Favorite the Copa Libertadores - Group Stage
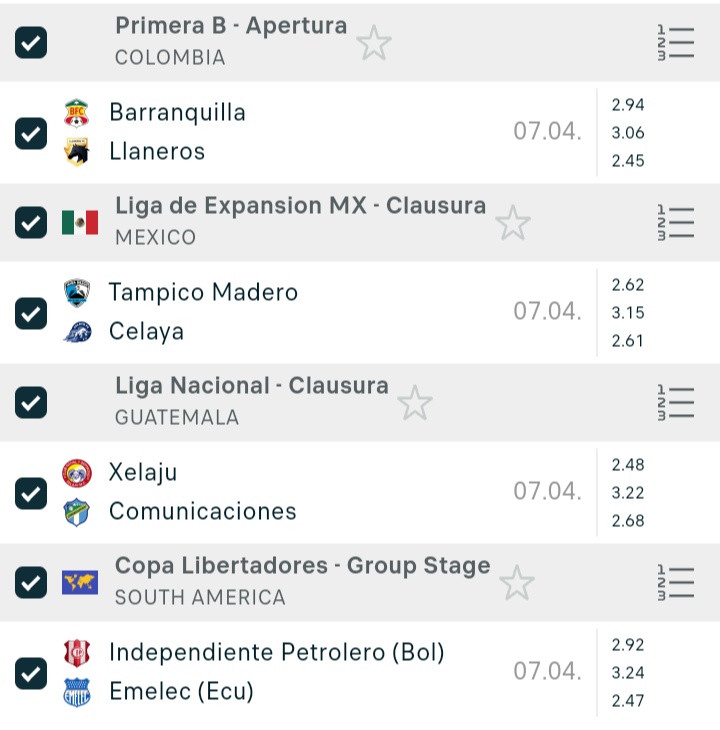Viewport: 720px width, 730px height. click(517, 583)
